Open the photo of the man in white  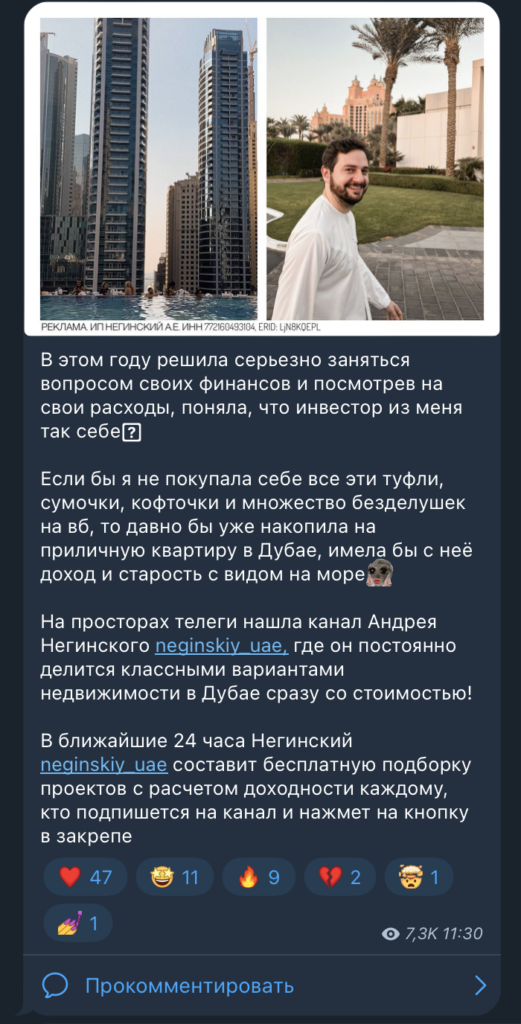point(375,169)
